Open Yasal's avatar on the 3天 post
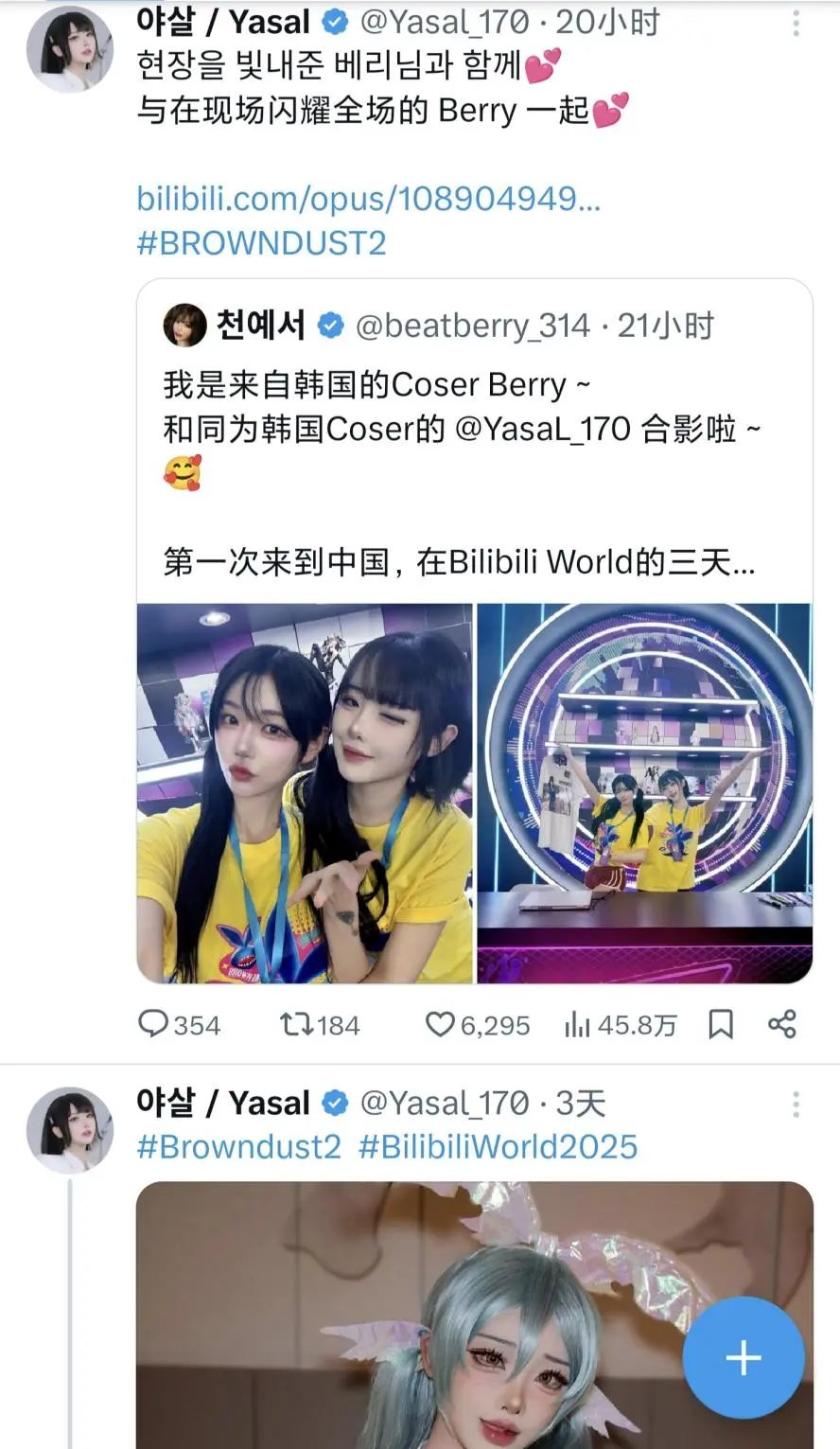 [x=69, y=1129]
